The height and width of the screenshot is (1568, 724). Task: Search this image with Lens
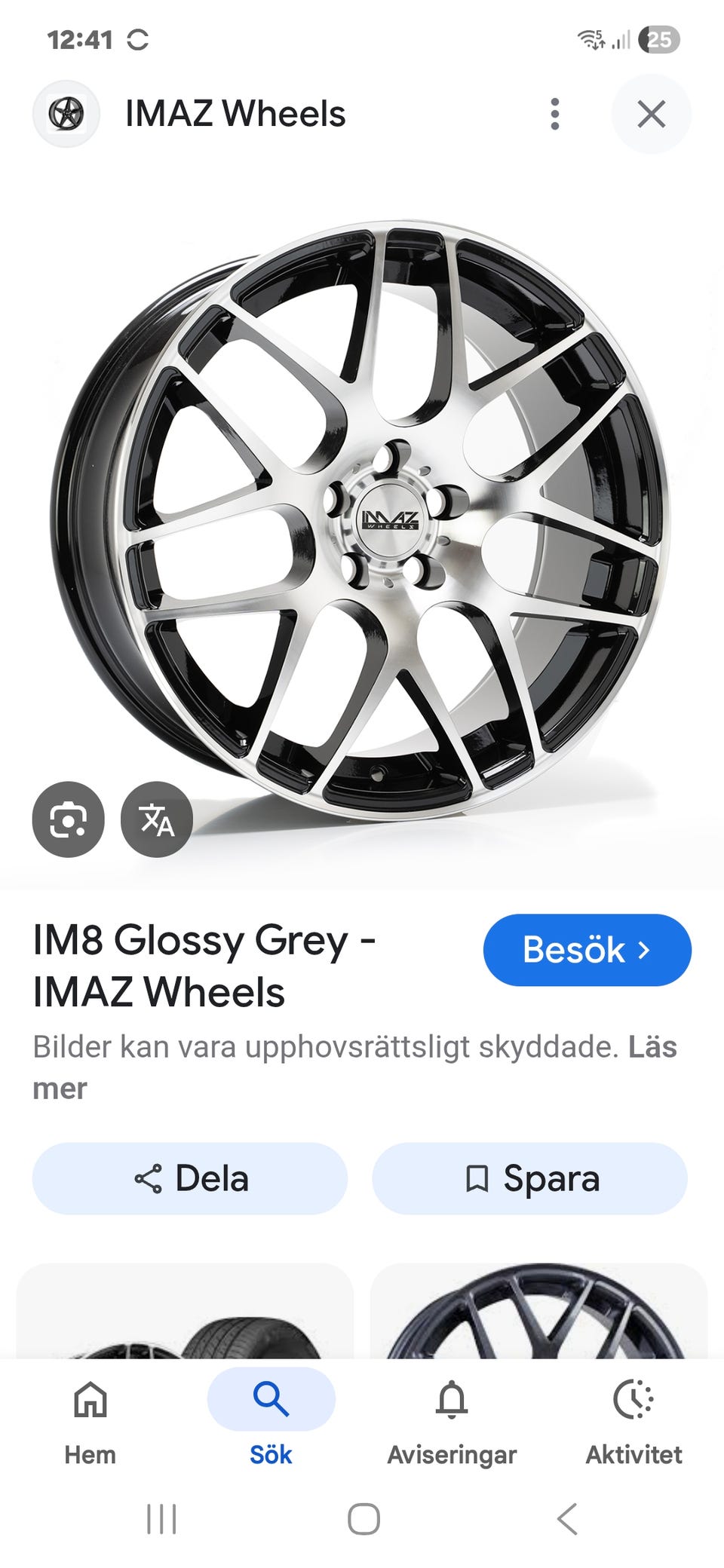click(69, 819)
